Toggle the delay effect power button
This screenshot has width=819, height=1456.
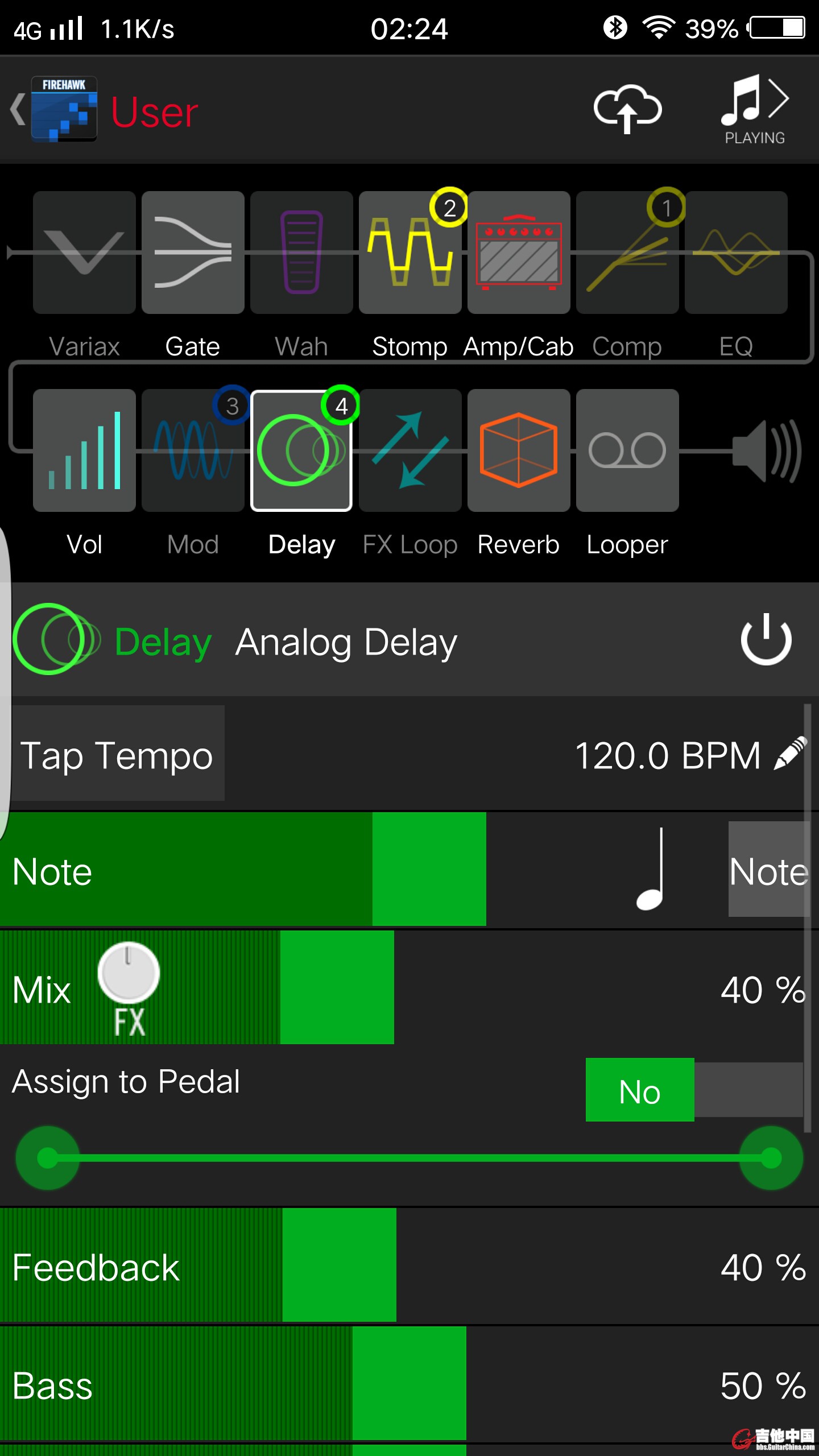[766, 640]
